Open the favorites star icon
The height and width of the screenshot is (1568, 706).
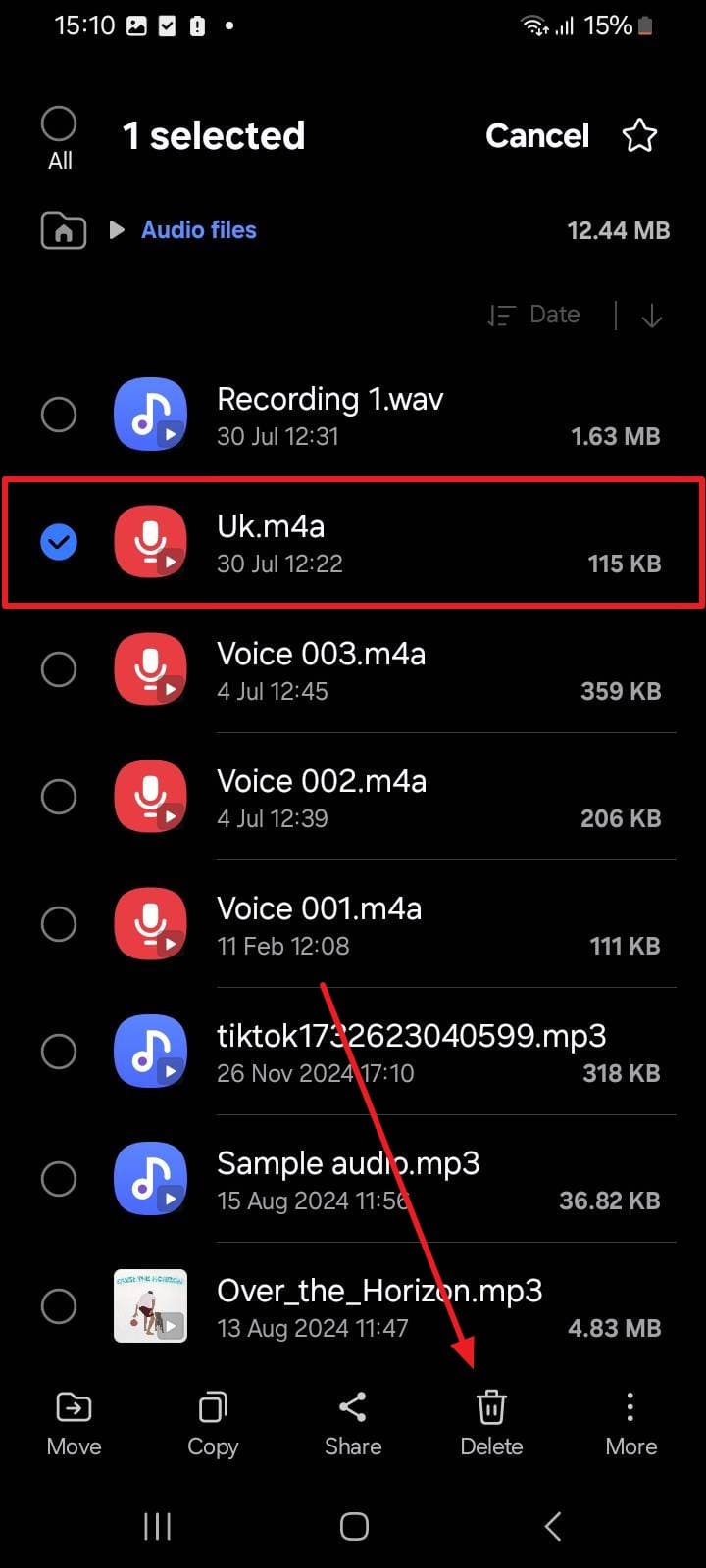tap(639, 135)
